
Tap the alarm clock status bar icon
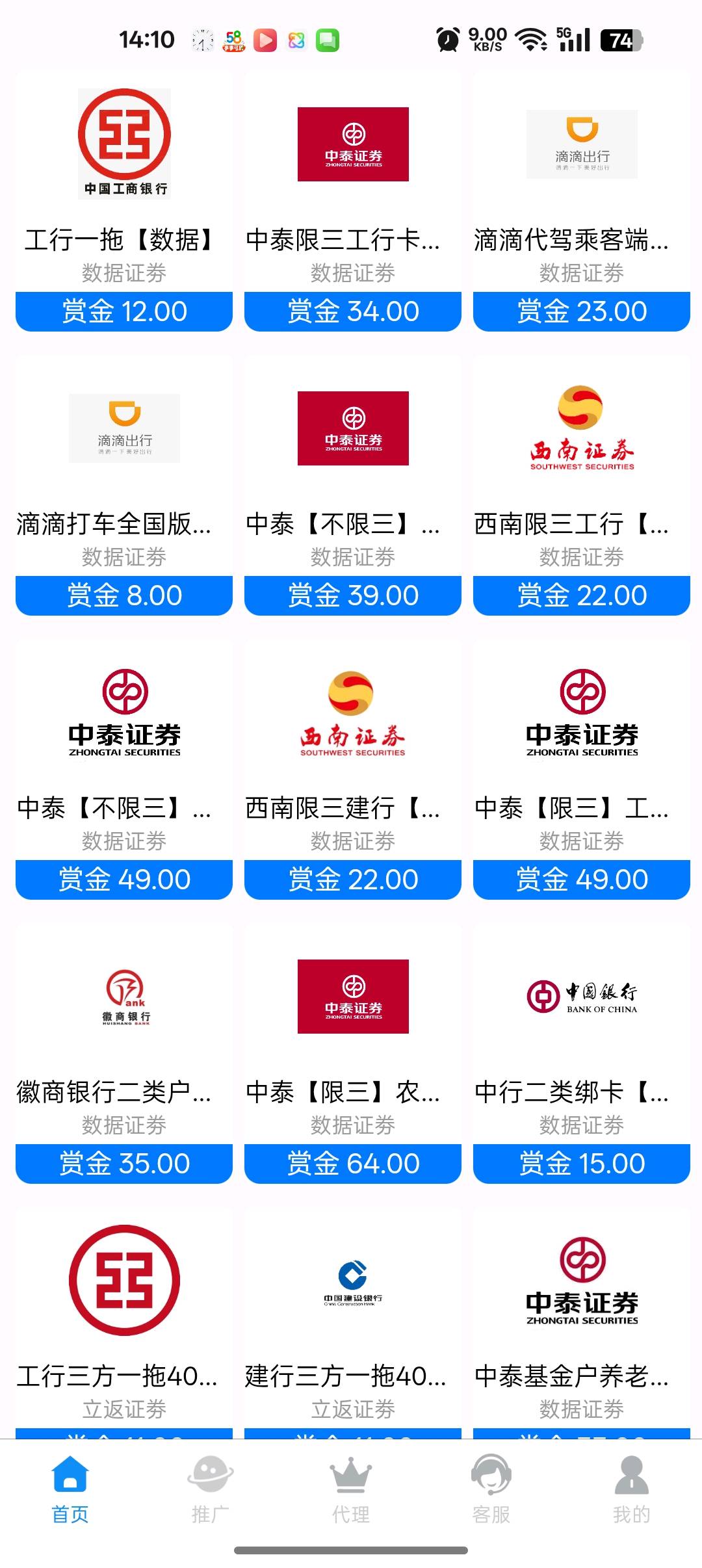coord(447,39)
